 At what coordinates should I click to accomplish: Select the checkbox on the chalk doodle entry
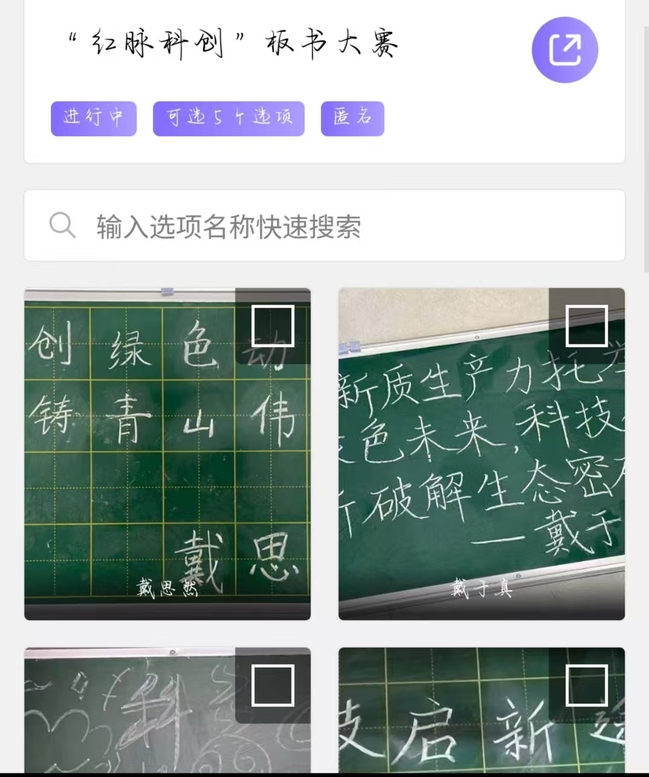pos(272,685)
